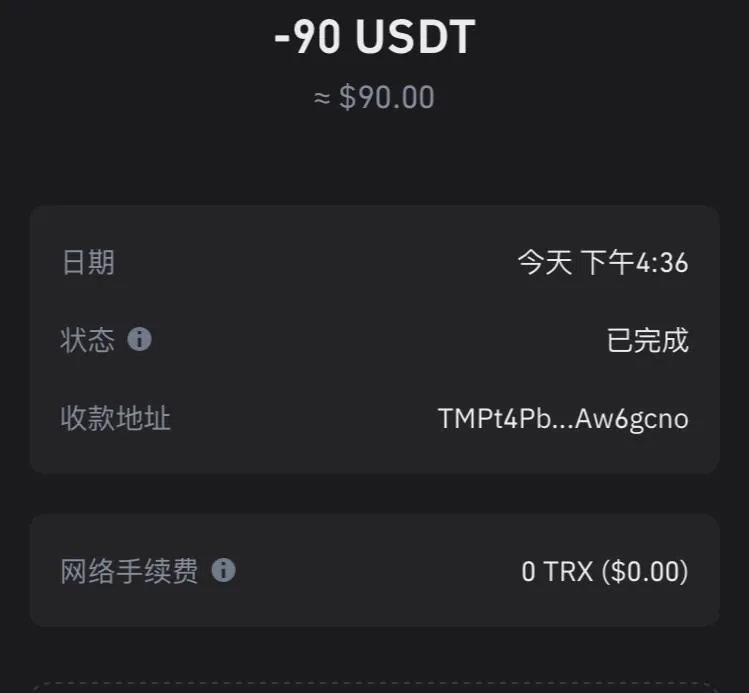Open the info icon next to 状态
The width and height of the screenshot is (749, 693).
pyautogui.click(x=140, y=340)
